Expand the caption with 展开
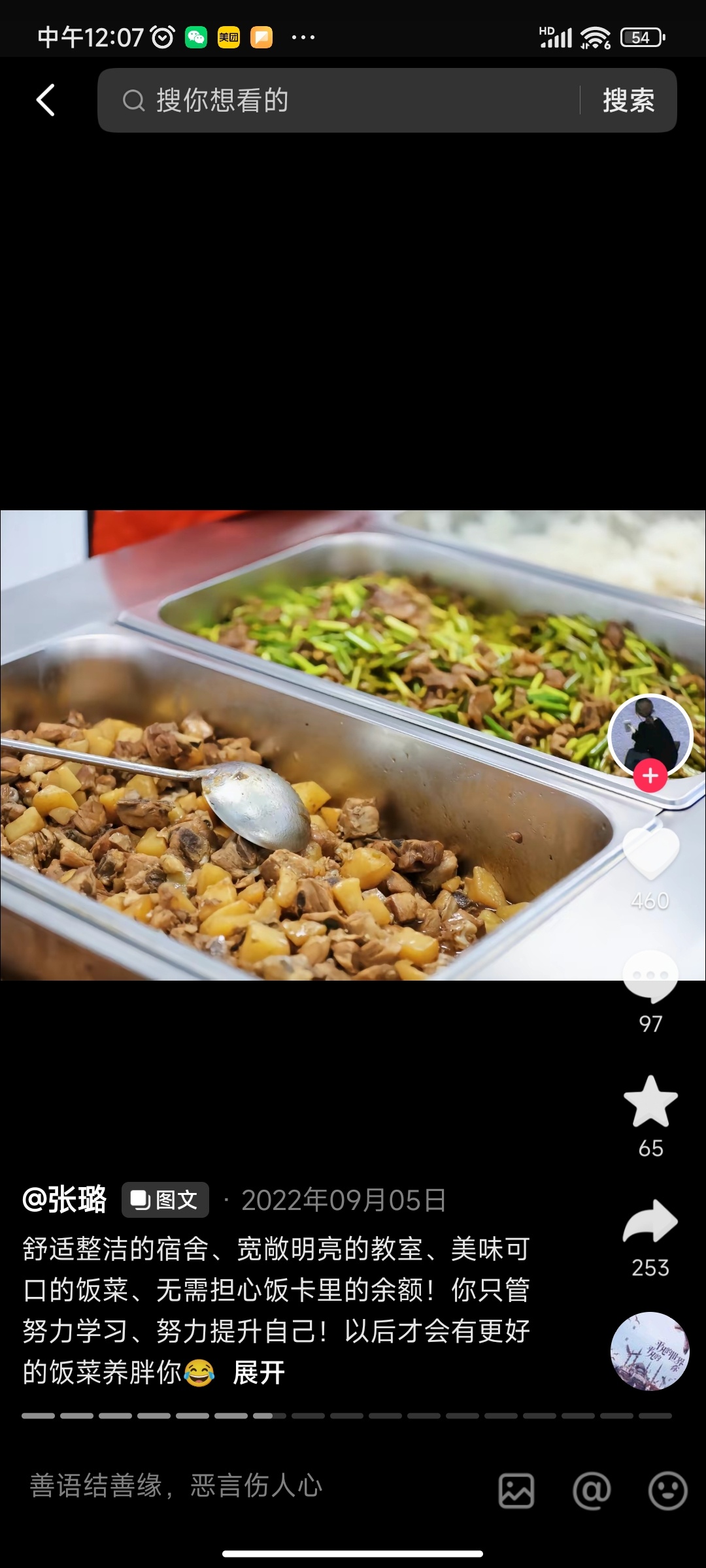 pyautogui.click(x=259, y=1372)
